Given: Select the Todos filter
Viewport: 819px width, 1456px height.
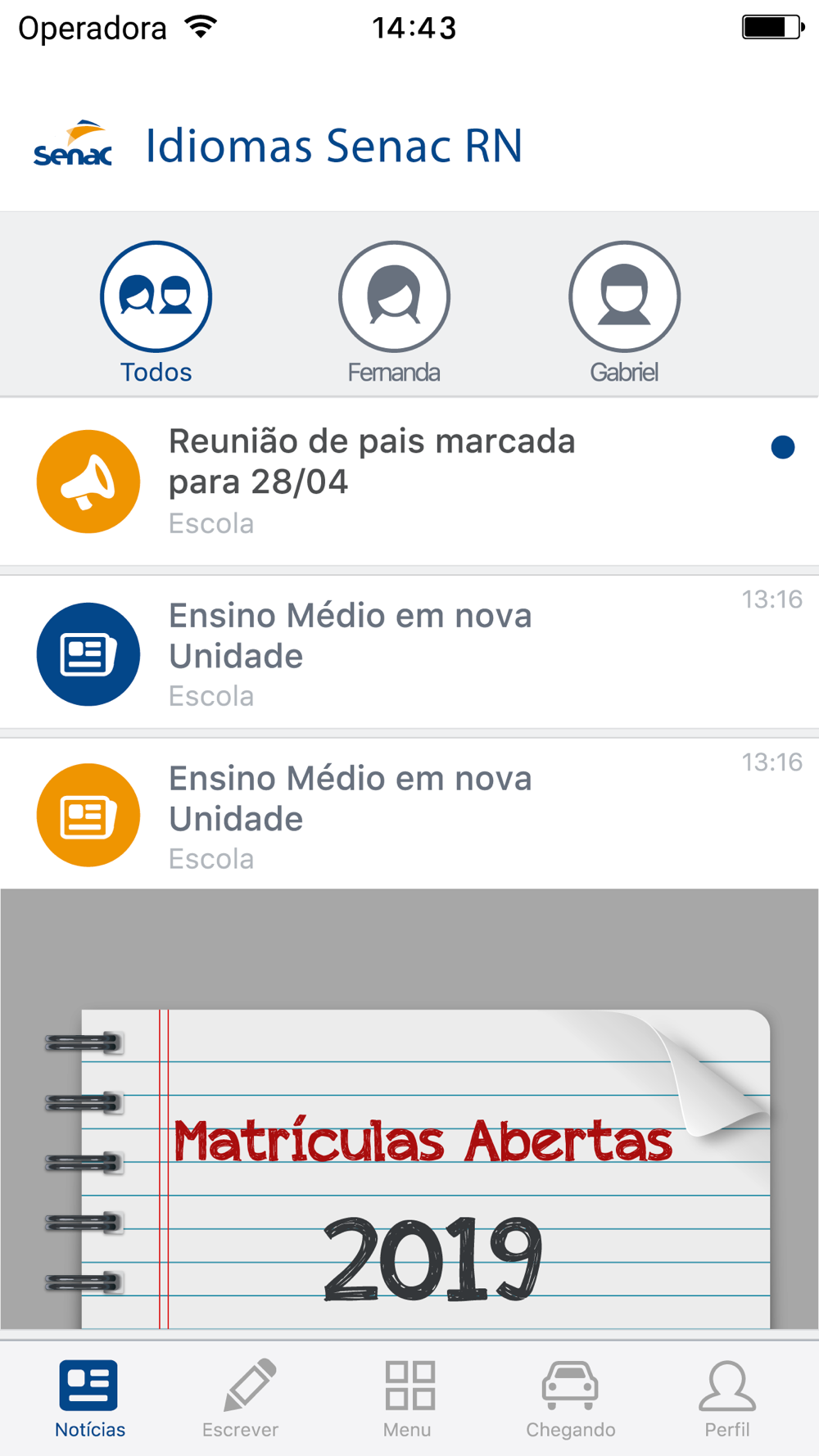Looking at the screenshot, I should pos(156,313).
